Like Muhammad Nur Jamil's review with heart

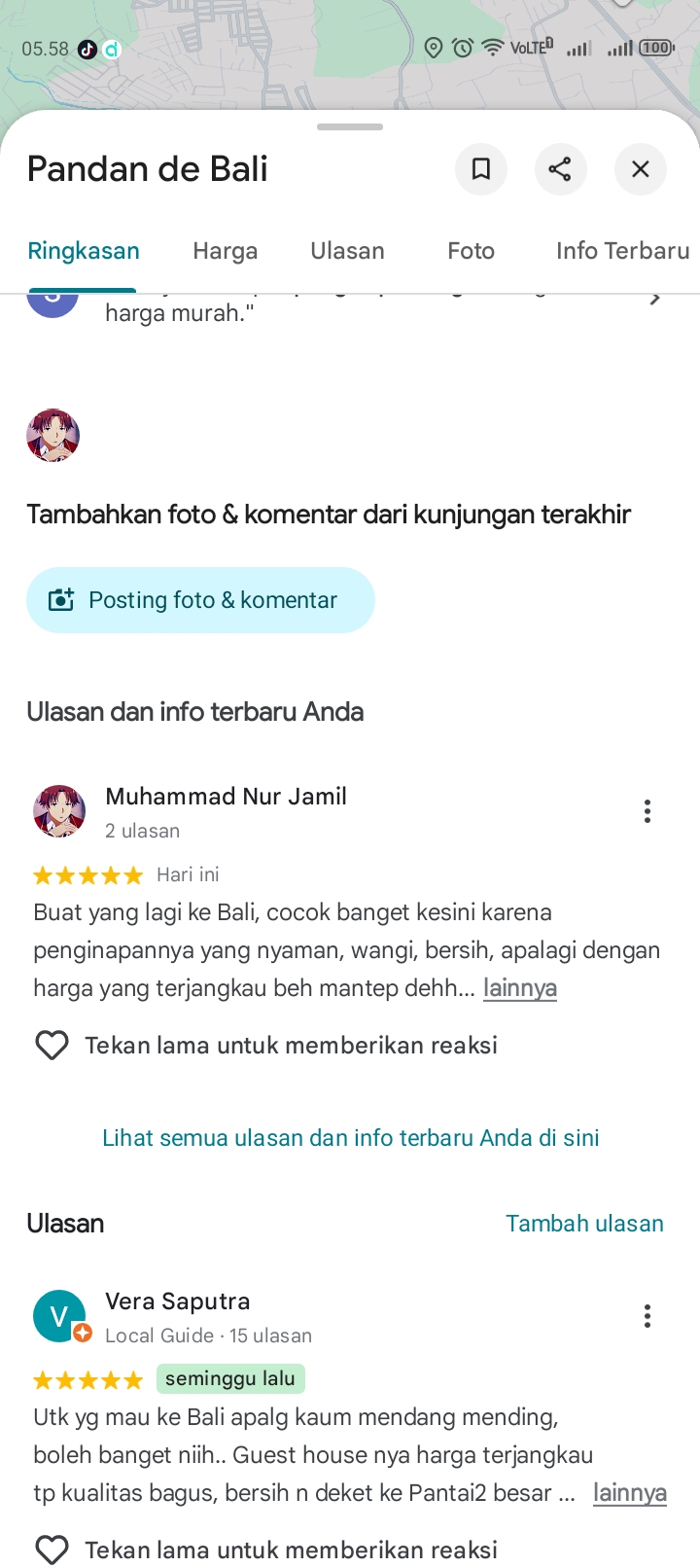(x=52, y=1046)
